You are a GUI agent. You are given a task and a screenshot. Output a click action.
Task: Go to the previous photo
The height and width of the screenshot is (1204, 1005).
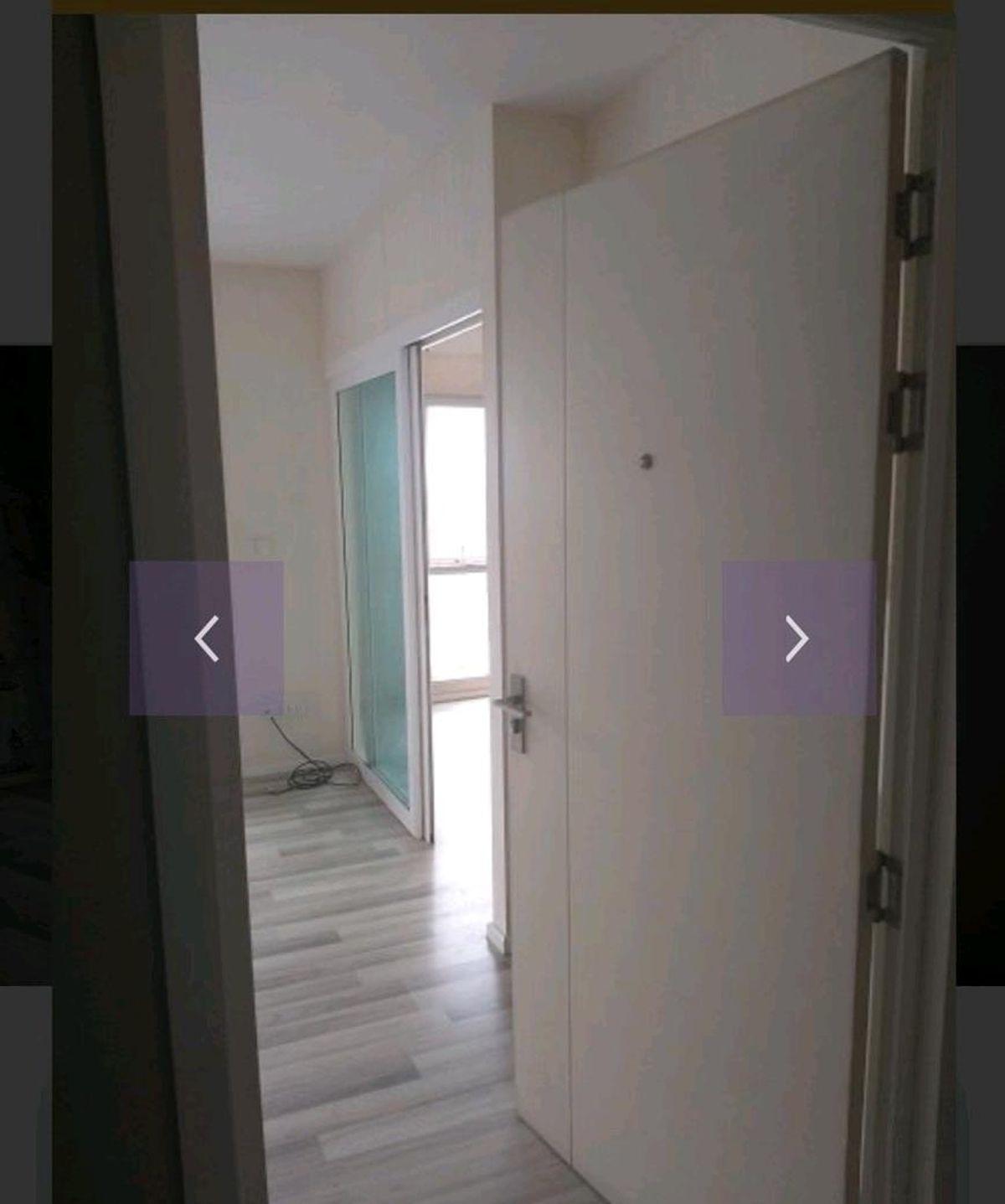click(206, 638)
